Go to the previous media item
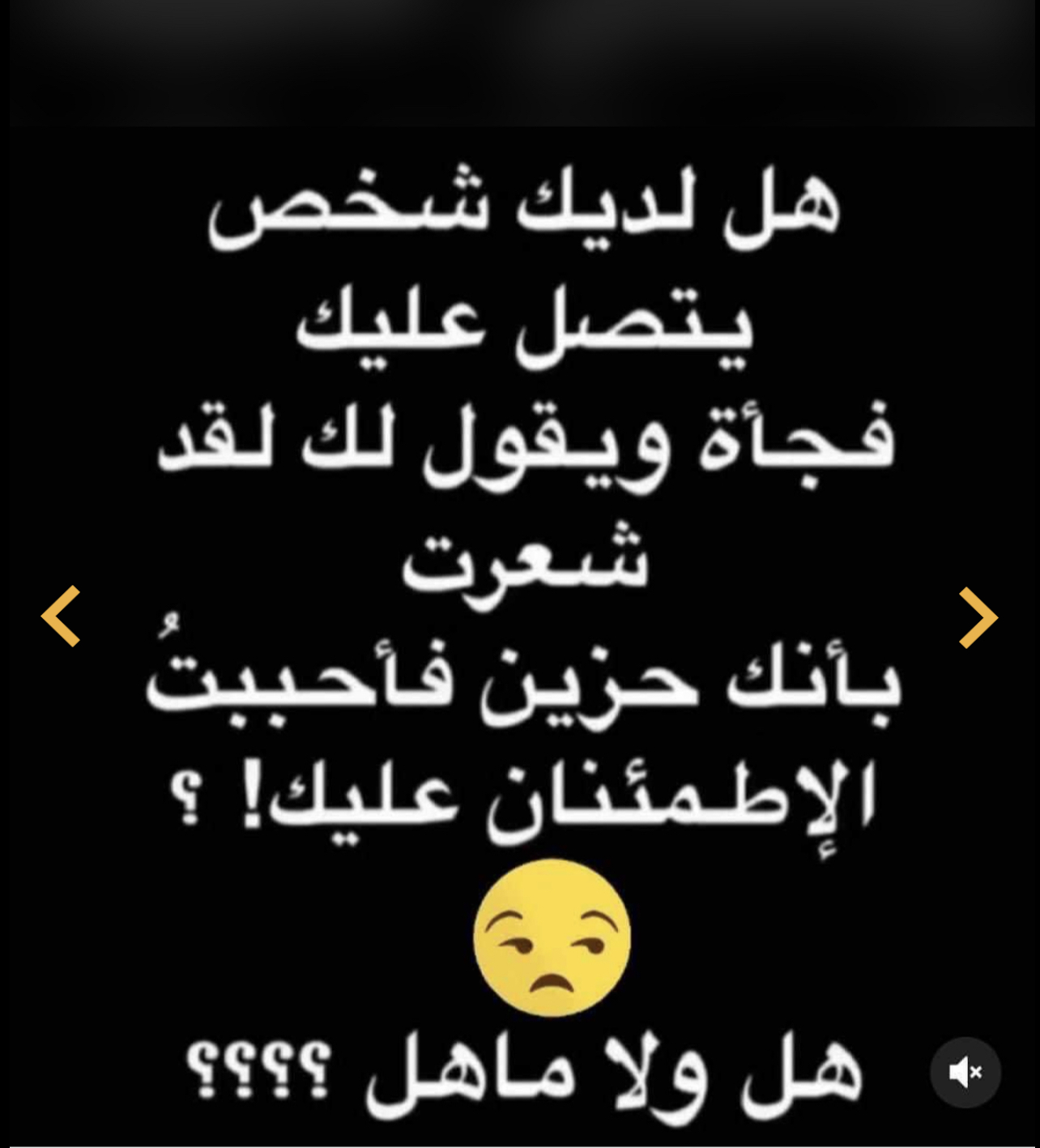The height and width of the screenshot is (1148, 1040). point(61,617)
